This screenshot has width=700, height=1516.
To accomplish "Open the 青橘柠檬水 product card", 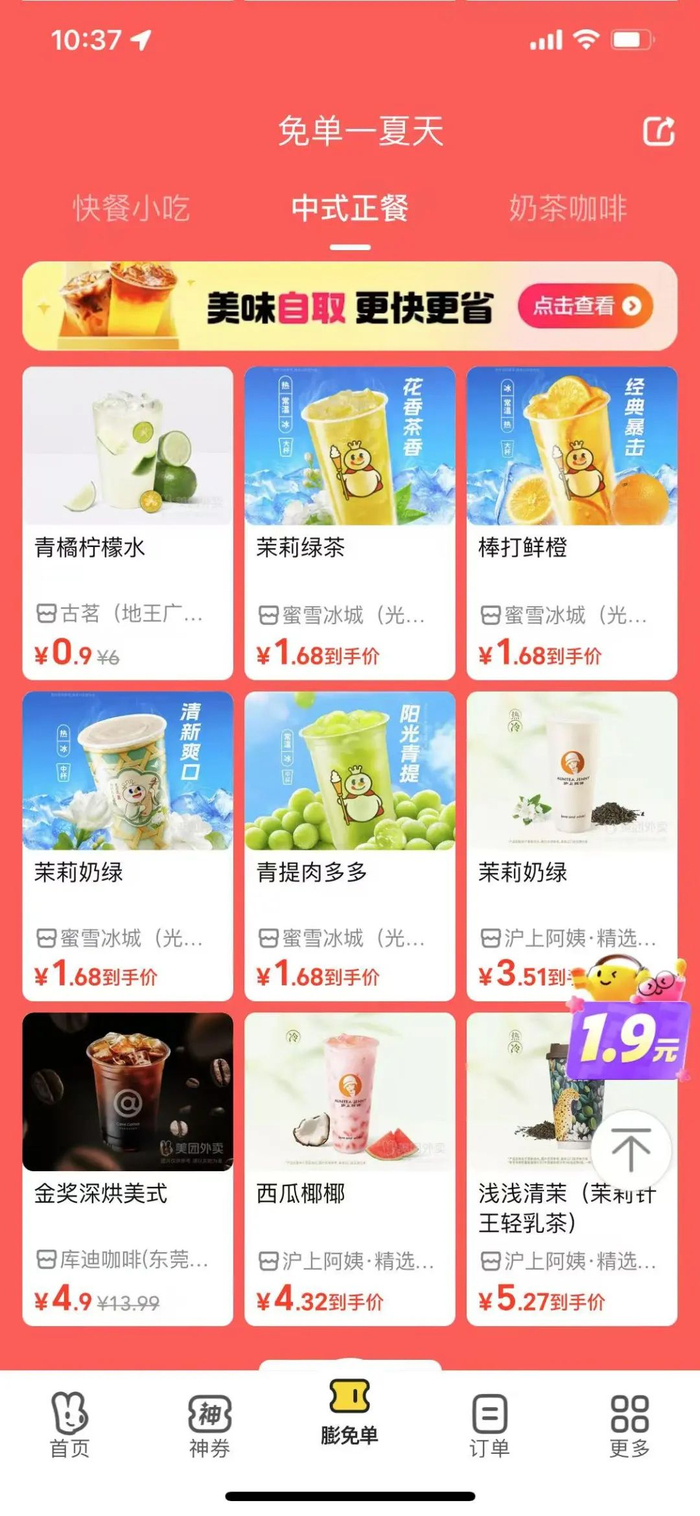I will point(128,520).
